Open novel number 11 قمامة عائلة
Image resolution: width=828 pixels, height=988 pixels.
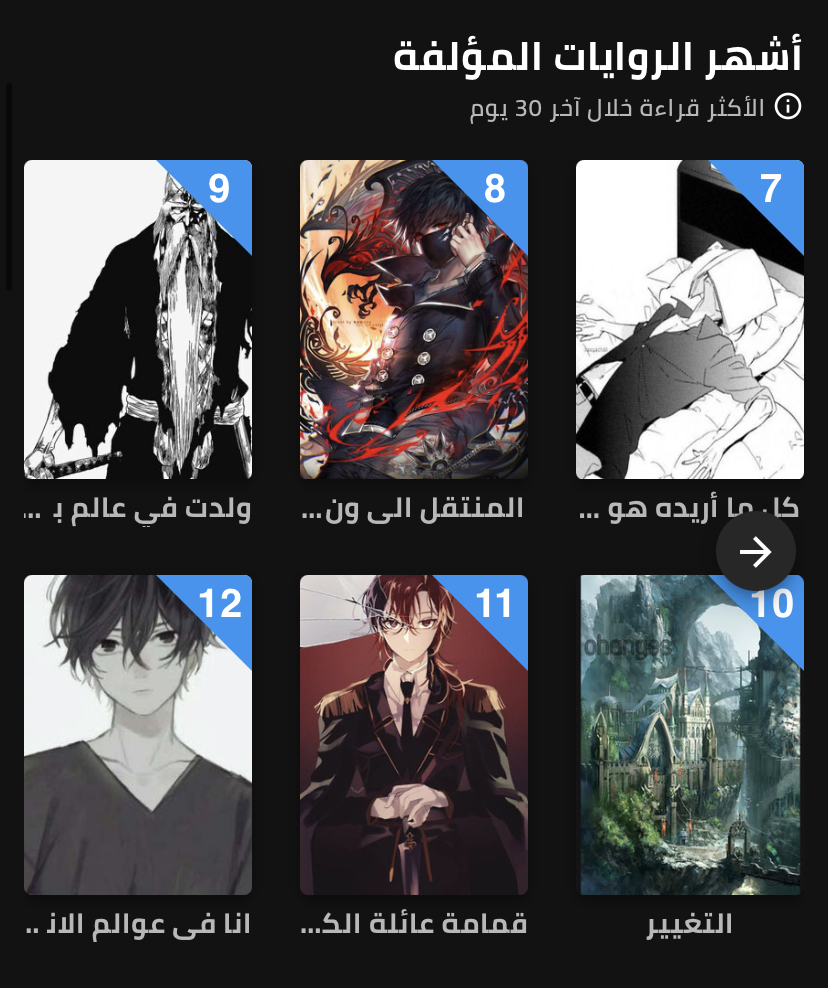coord(413,735)
